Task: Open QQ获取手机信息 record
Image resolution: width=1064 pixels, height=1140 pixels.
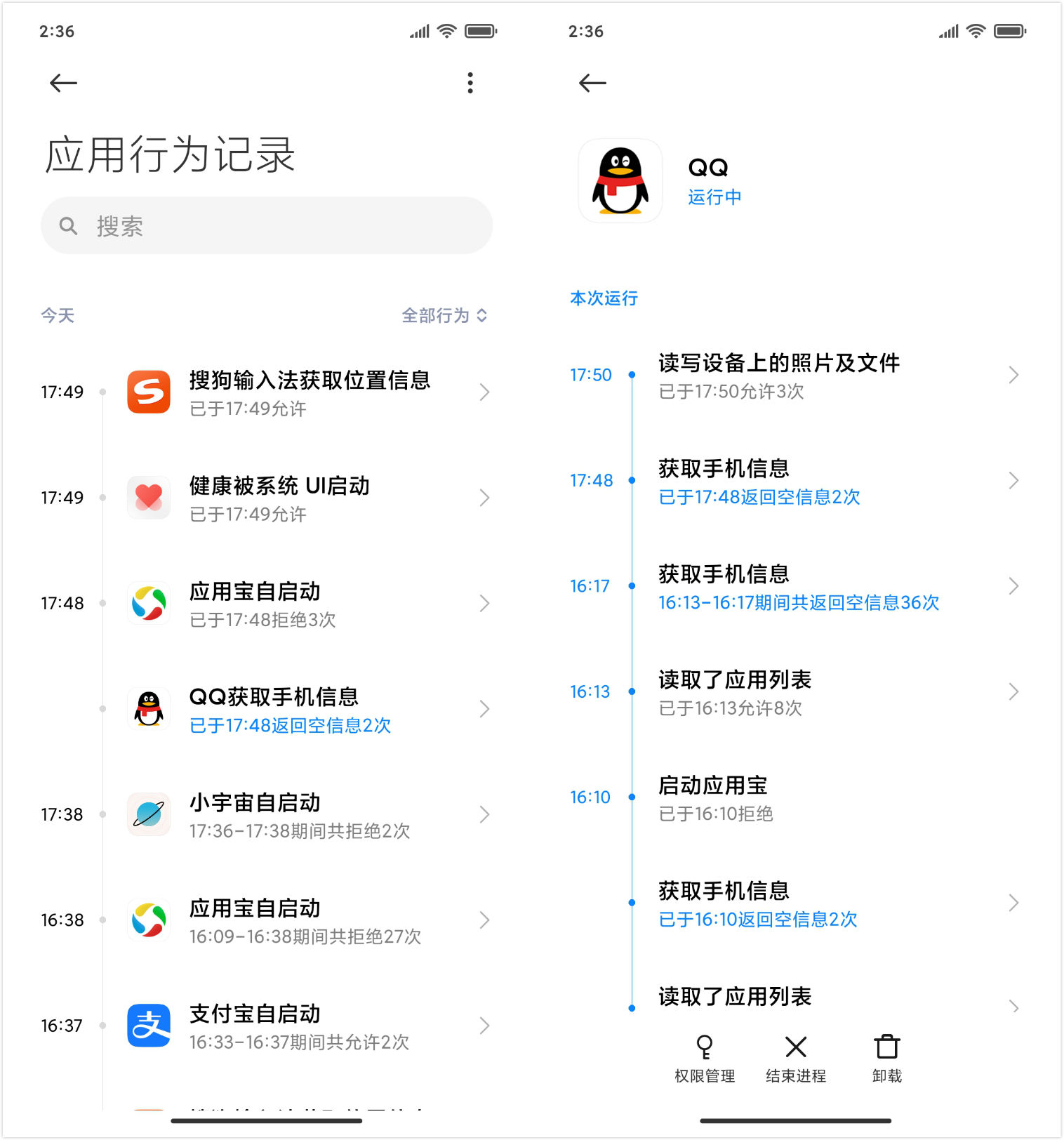Action: (309, 709)
